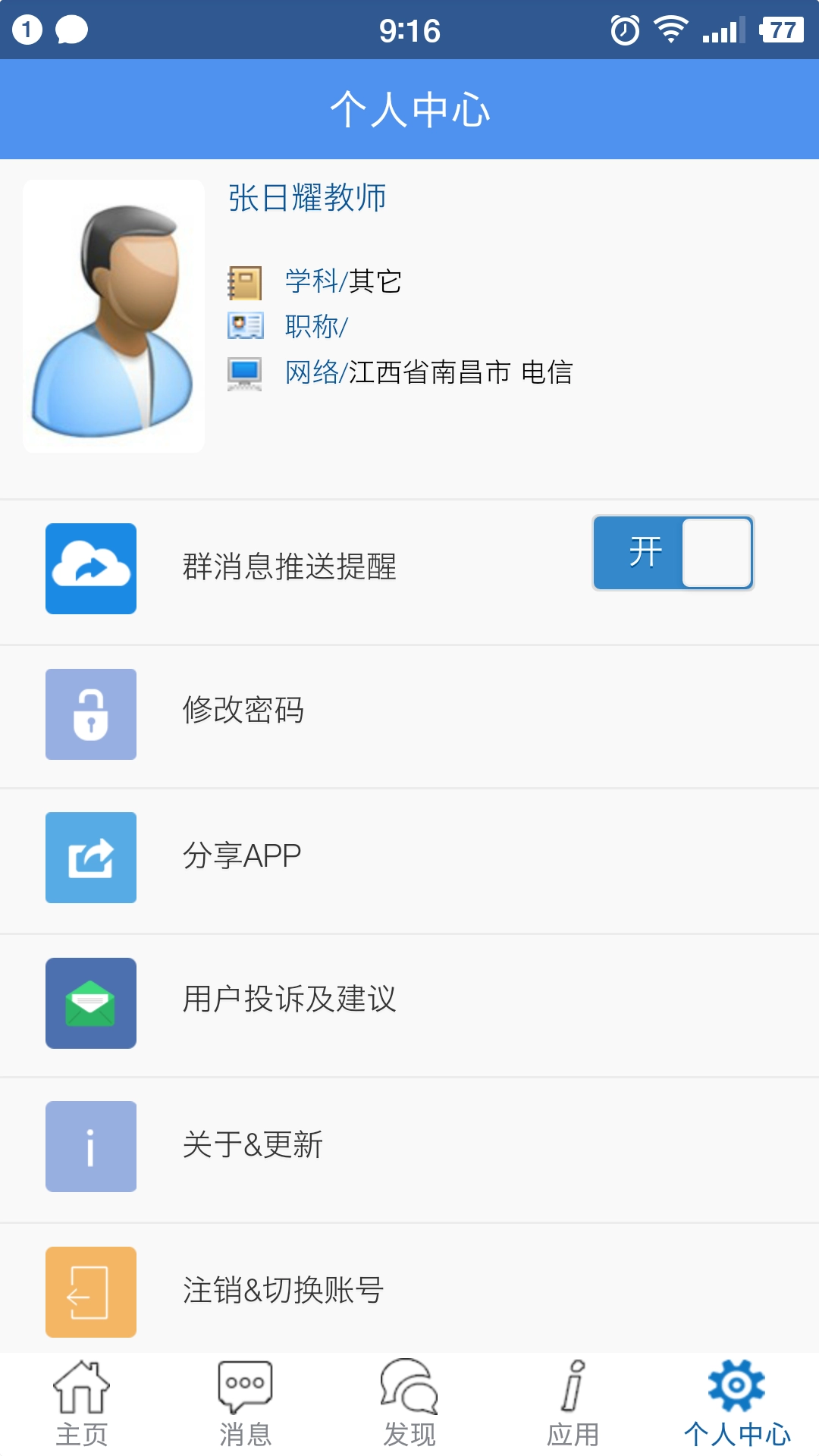Open the envelope icon for 用户投诉及建议
This screenshot has height=1456, width=819.
coord(90,1003)
